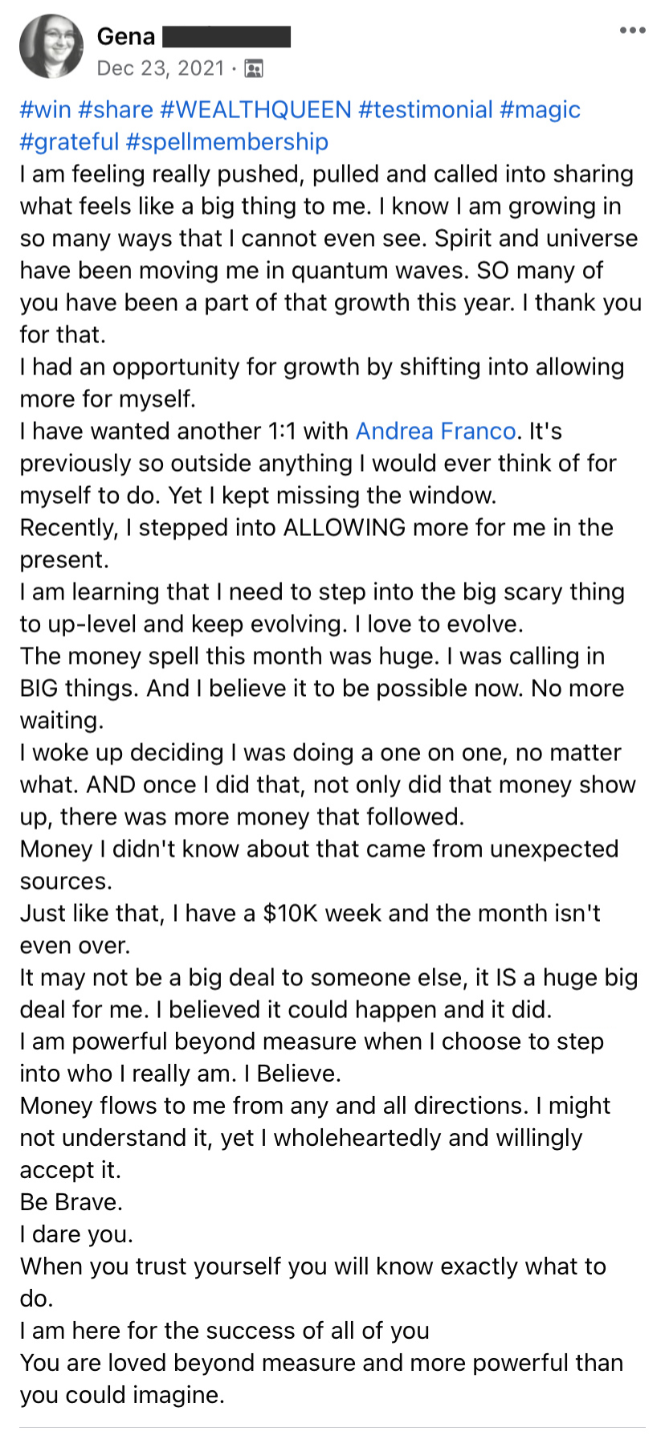Viewport: 665px width, 1440px height.
Task: Open Gena's profile picture
Action: 51,47
